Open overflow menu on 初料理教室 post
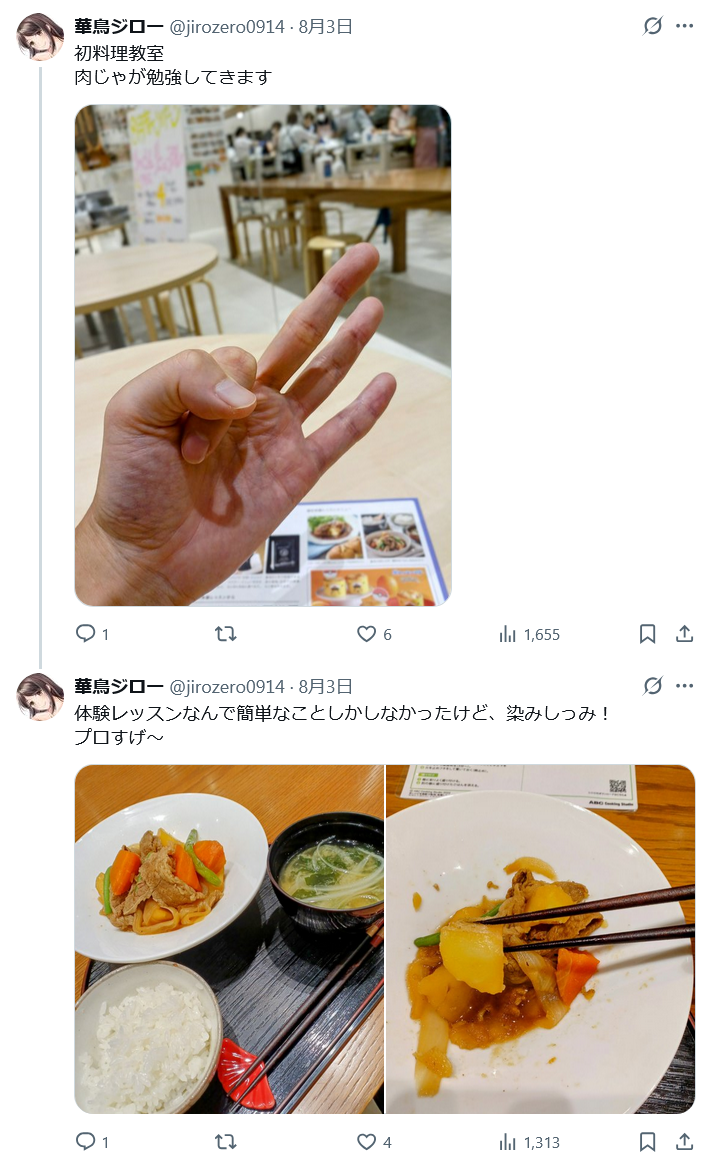Image resolution: width=715 pixels, height=1167 pixels. click(x=685, y=26)
